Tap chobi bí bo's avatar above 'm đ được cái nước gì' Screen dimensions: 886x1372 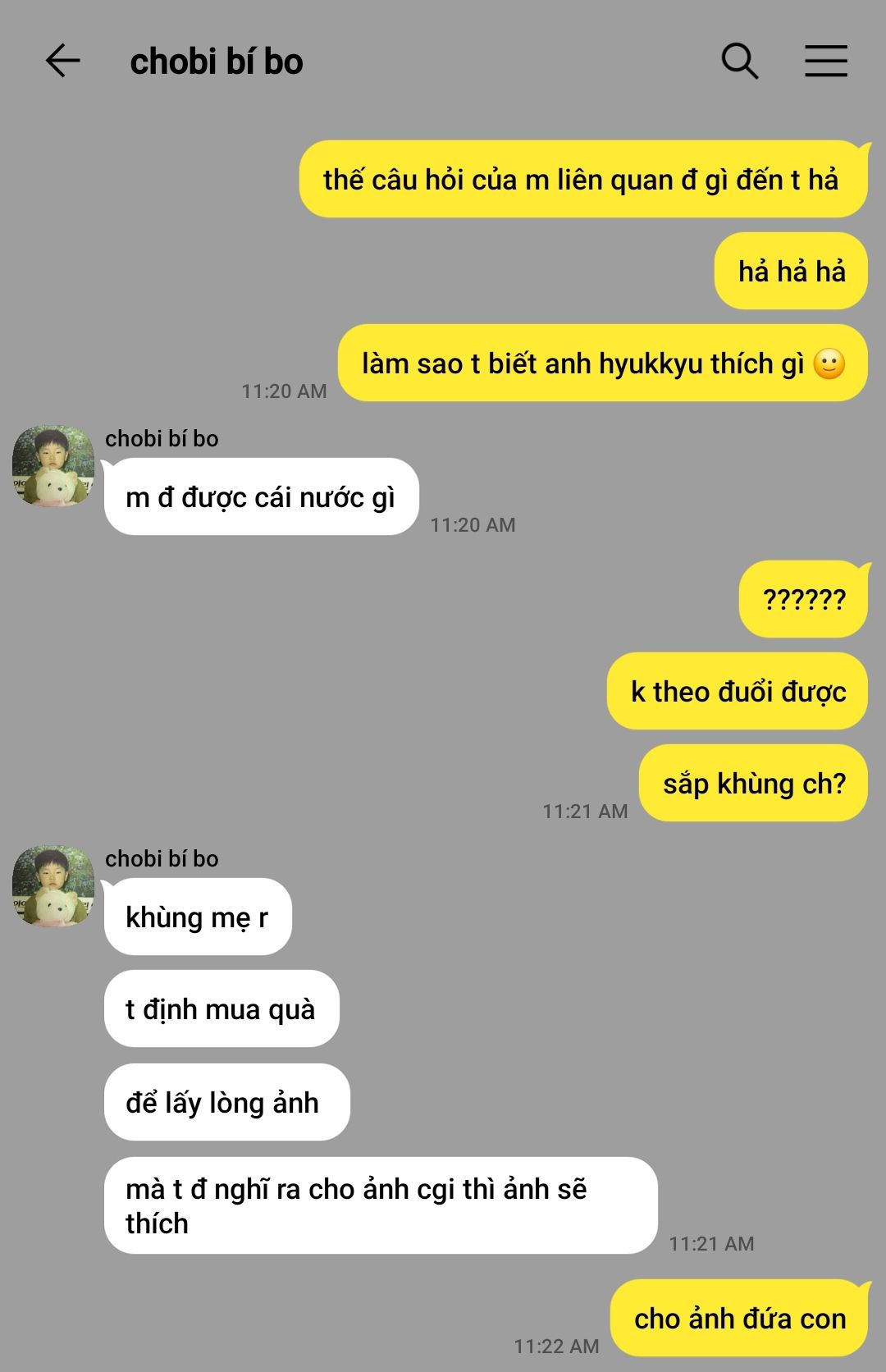pos(53,466)
